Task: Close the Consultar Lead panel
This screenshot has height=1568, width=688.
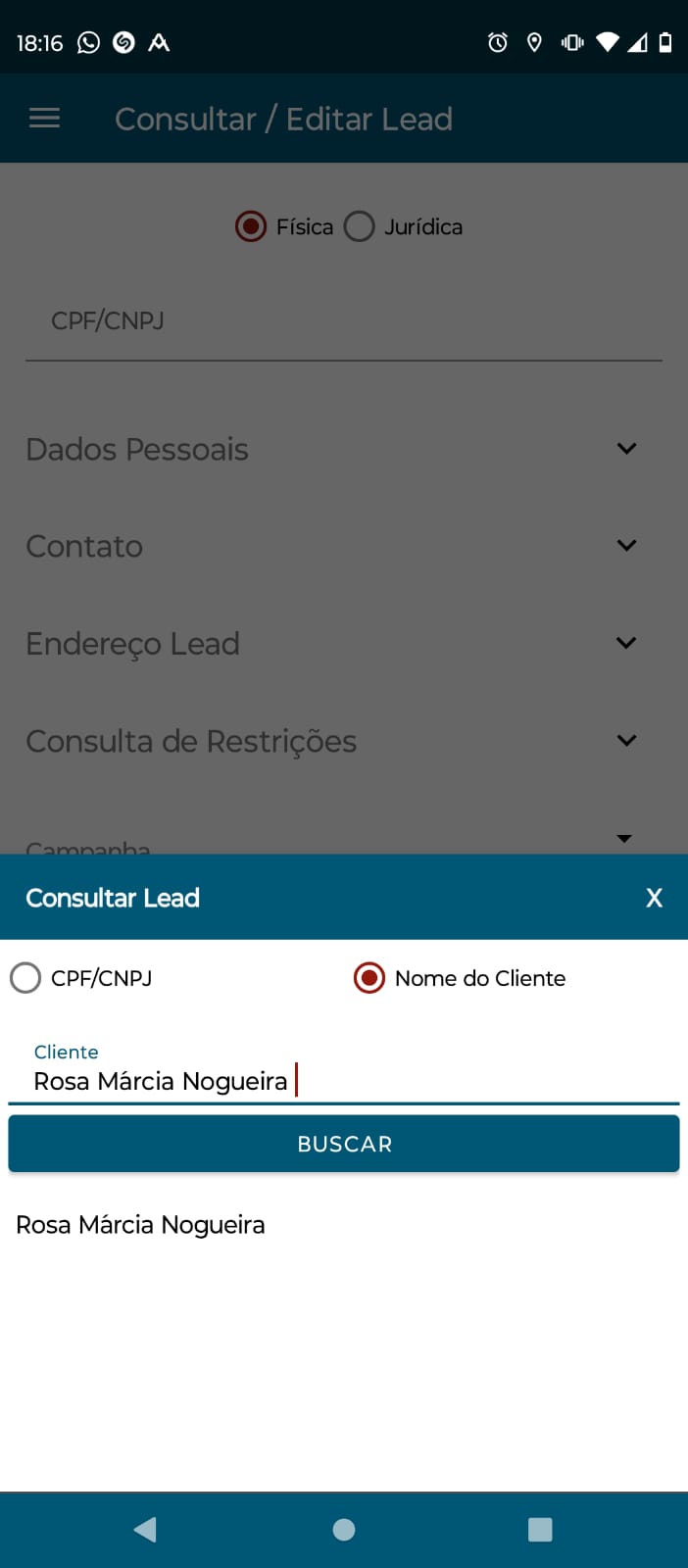Action: tap(654, 898)
